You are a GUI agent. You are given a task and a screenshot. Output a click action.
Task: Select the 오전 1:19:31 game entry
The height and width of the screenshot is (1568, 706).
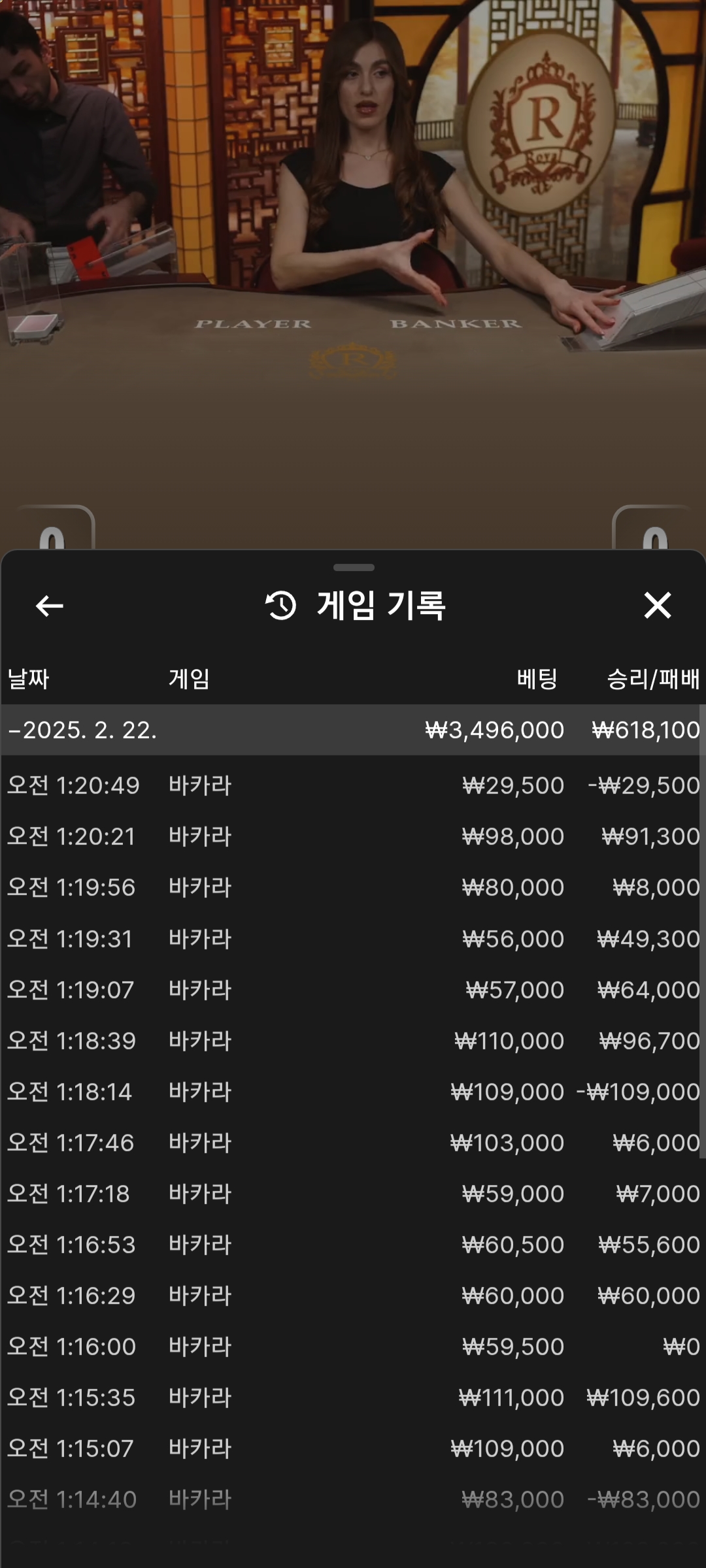(x=353, y=939)
